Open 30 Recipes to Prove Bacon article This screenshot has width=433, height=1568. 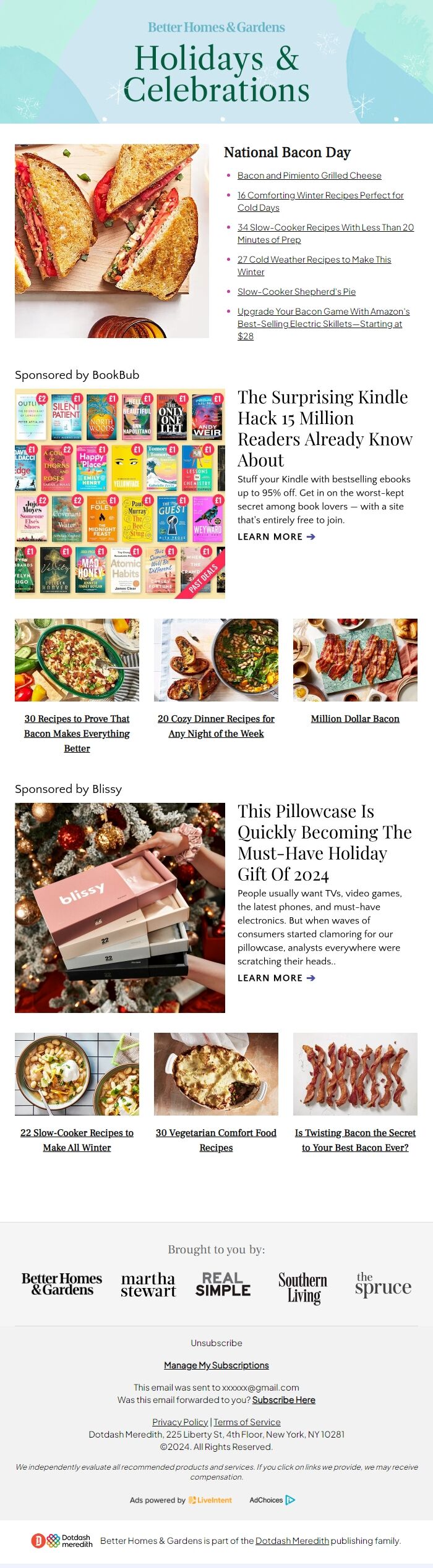pos(77,733)
